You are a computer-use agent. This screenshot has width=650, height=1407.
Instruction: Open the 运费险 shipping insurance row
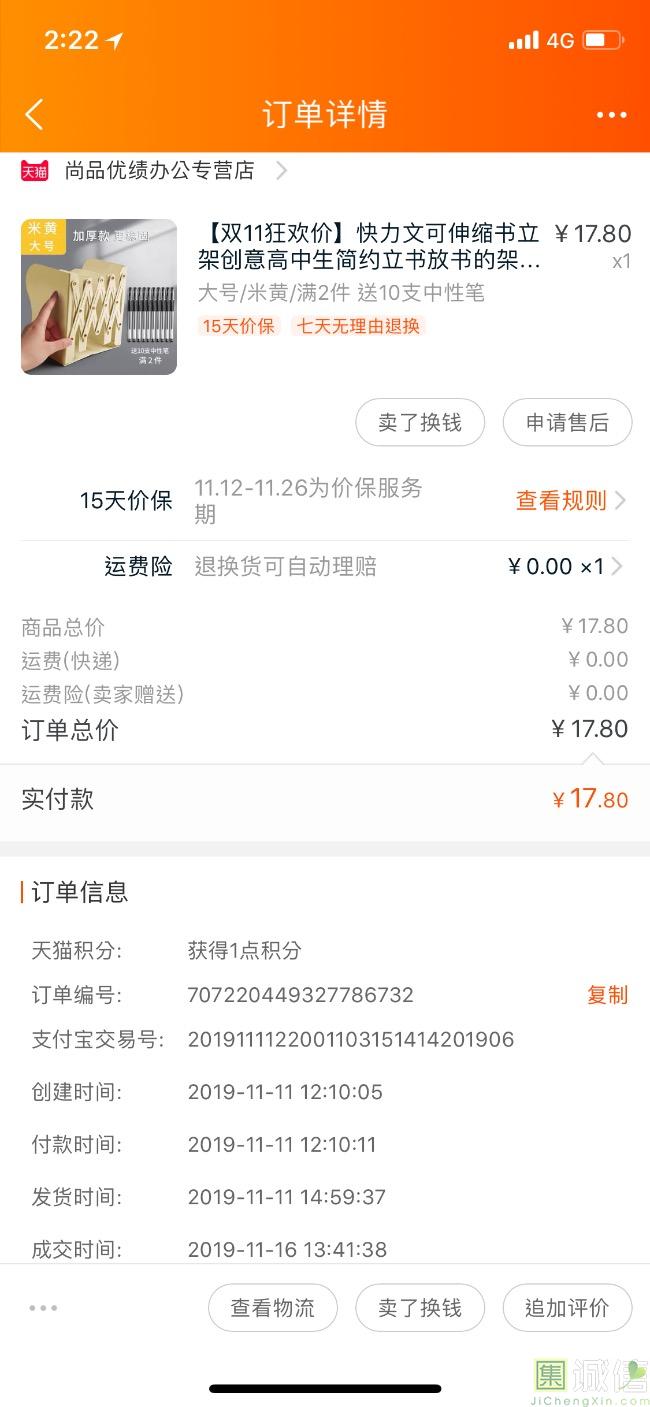[325, 567]
